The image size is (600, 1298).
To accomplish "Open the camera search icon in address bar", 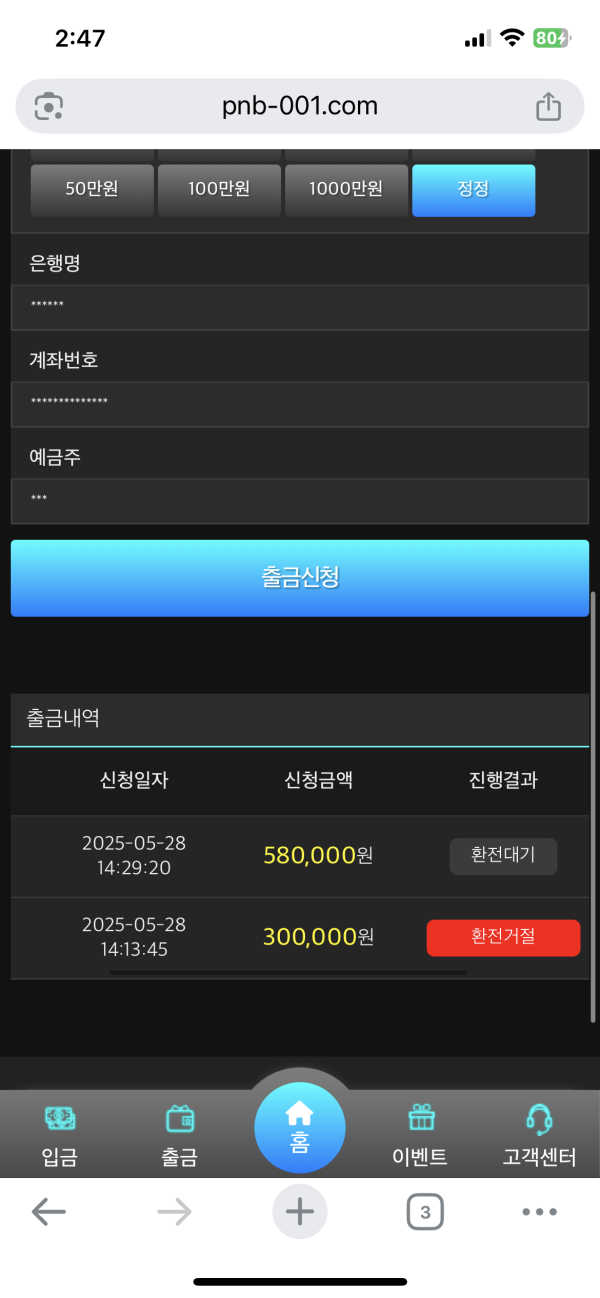I will (x=49, y=106).
